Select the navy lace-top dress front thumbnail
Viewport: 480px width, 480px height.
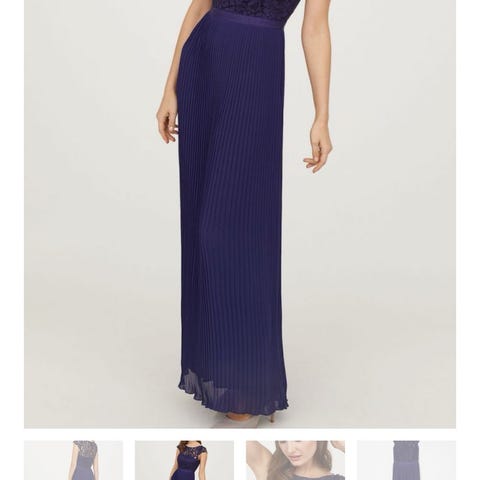(x=184, y=460)
